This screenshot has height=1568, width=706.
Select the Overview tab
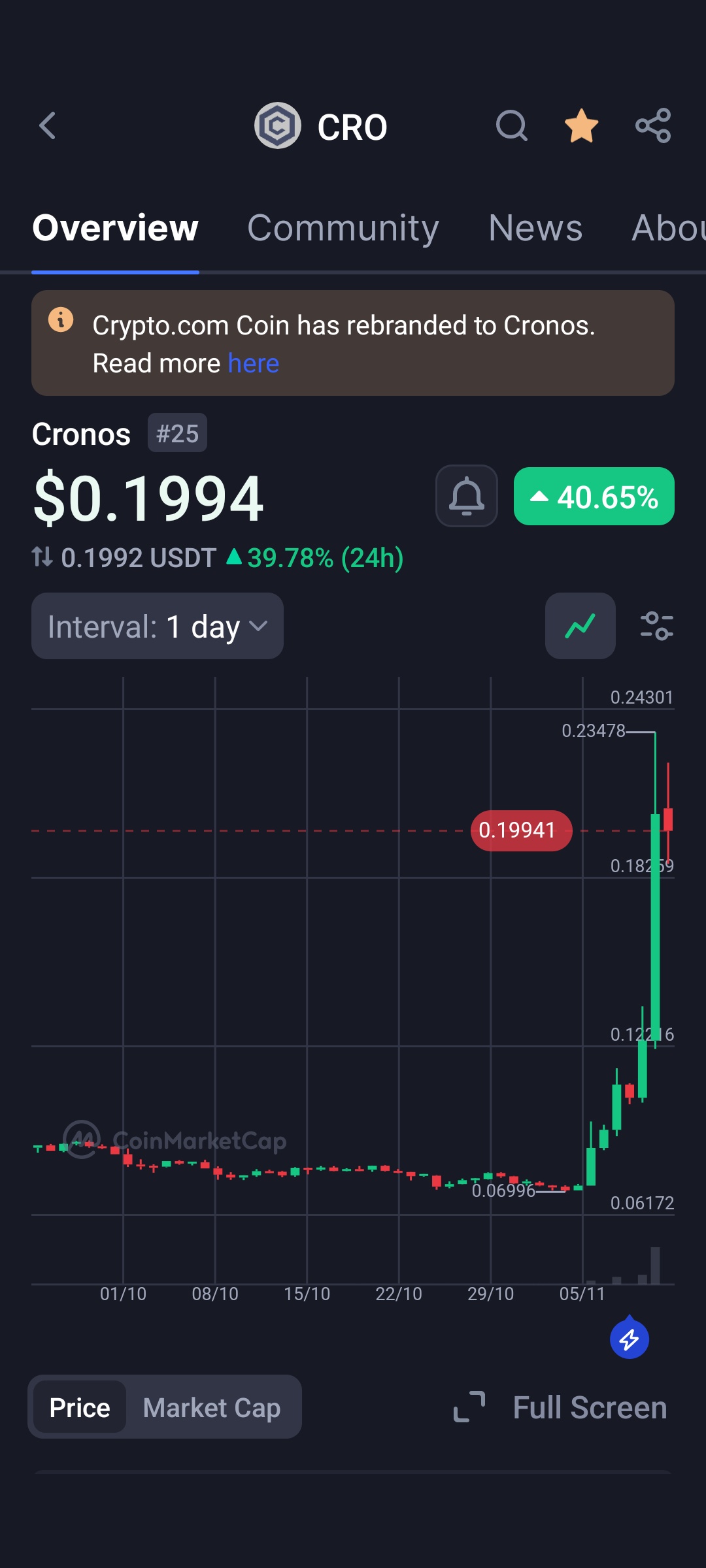(x=115, y=228)
